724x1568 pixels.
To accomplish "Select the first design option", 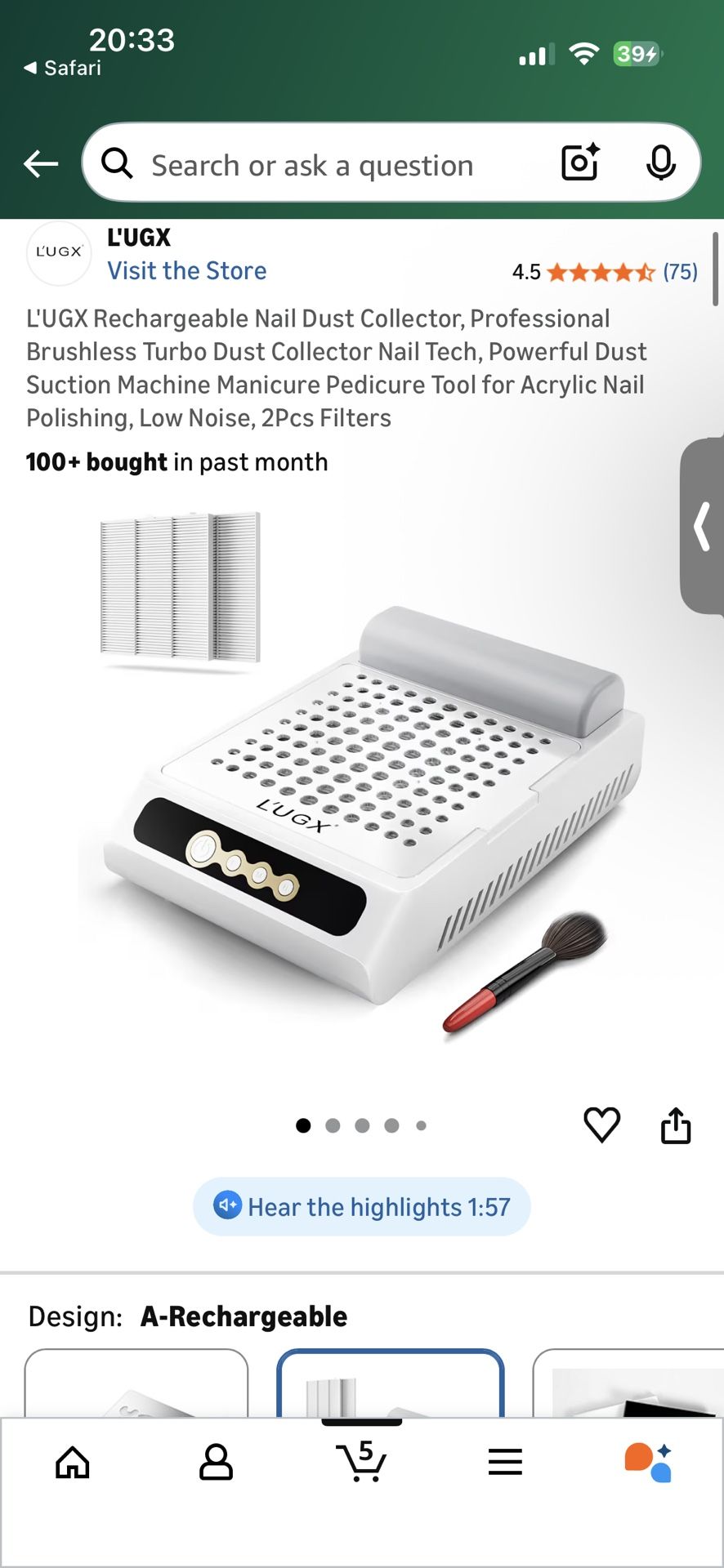I will [x=136, y=1384].
